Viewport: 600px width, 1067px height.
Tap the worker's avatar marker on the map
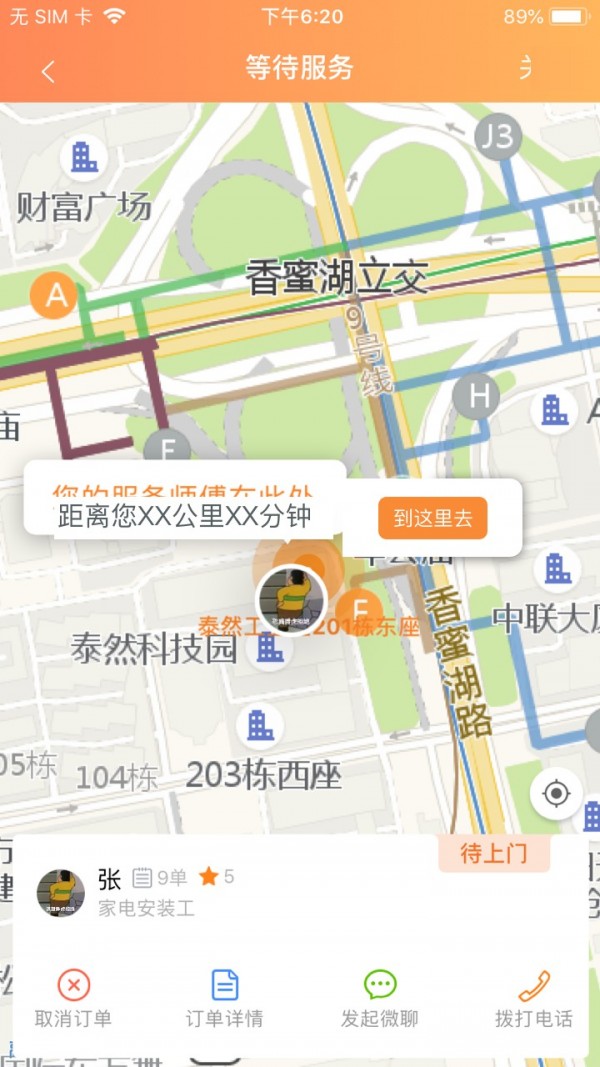point(291,600)
